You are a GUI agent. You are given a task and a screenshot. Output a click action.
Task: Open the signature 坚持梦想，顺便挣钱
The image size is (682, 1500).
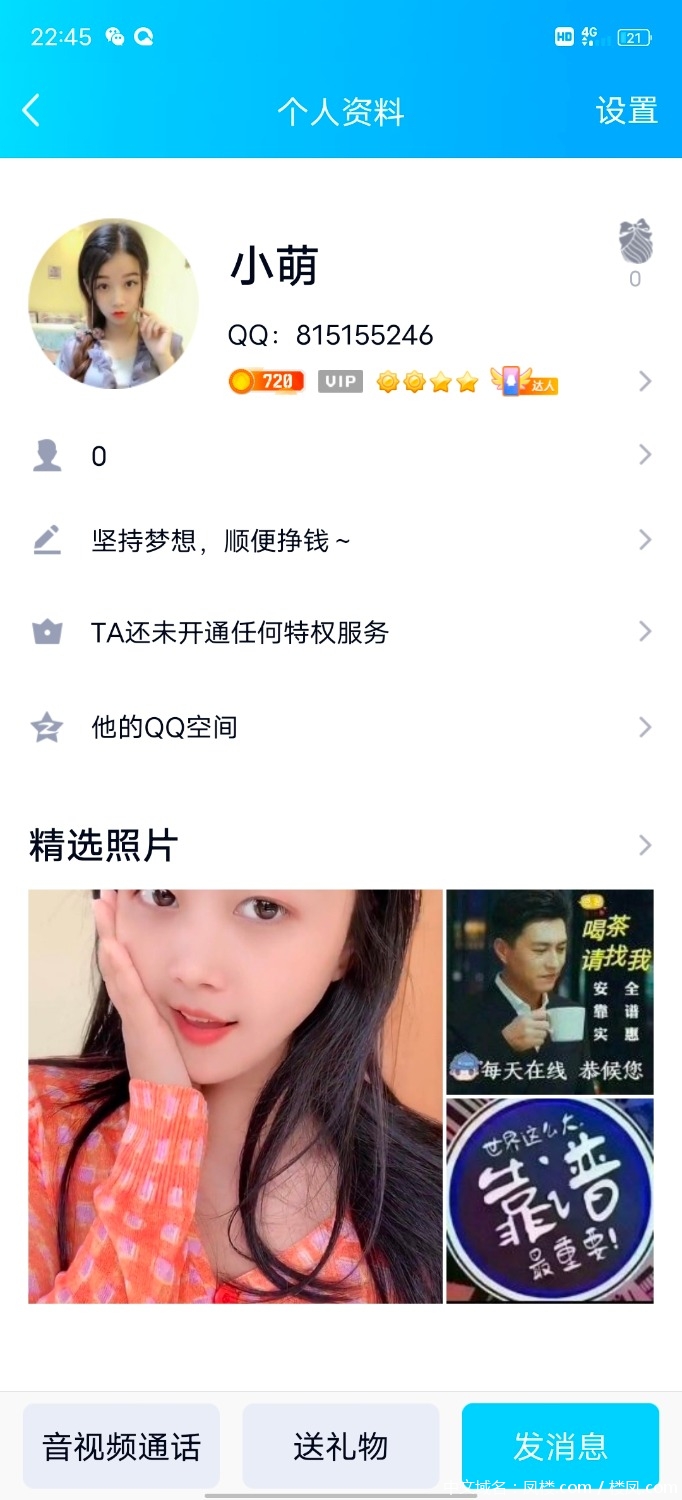340,541
